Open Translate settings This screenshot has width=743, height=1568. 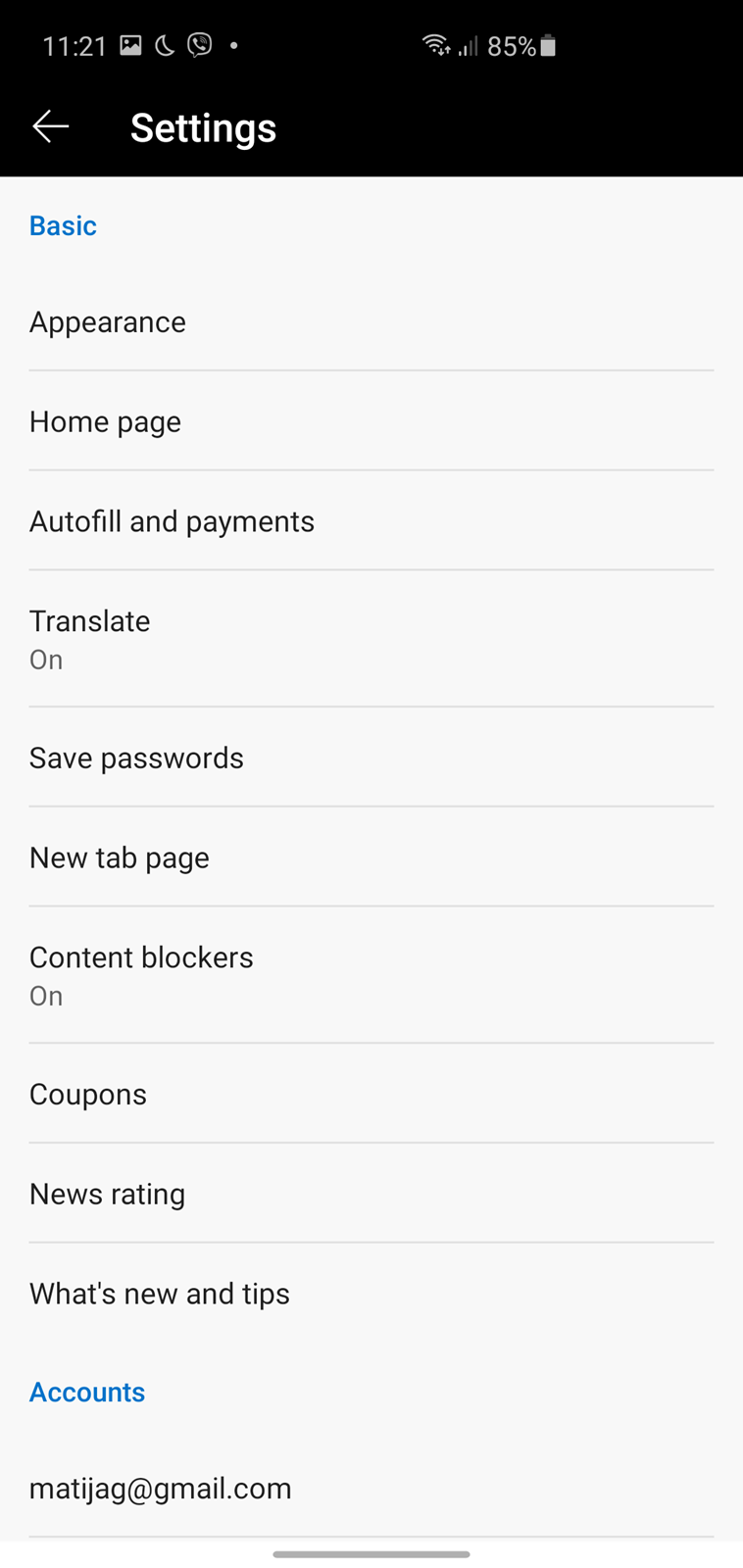point(371,639)
